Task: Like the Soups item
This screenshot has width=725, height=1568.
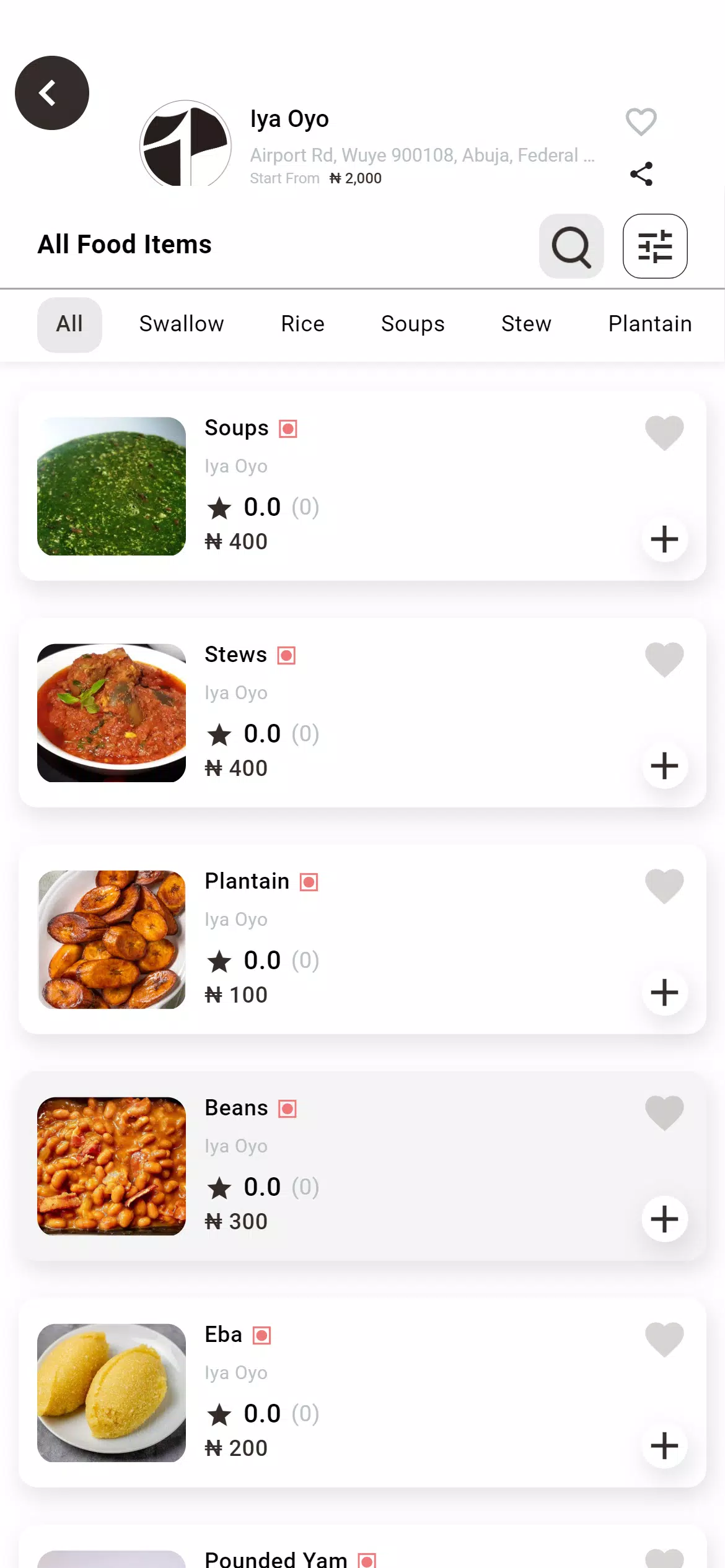Action: coord(664,432)
